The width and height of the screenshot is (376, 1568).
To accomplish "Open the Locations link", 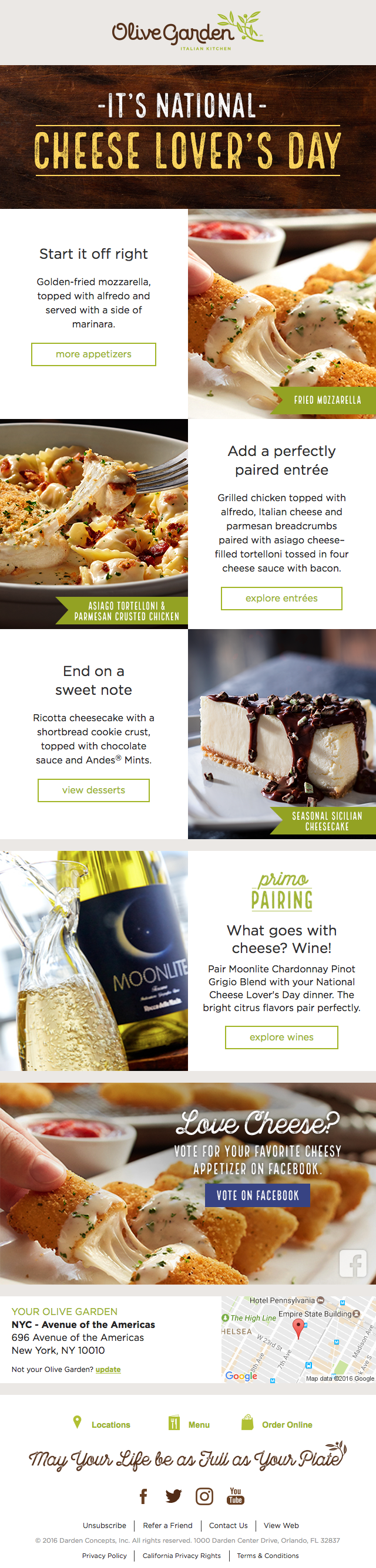I will (x=102, y=1424).
